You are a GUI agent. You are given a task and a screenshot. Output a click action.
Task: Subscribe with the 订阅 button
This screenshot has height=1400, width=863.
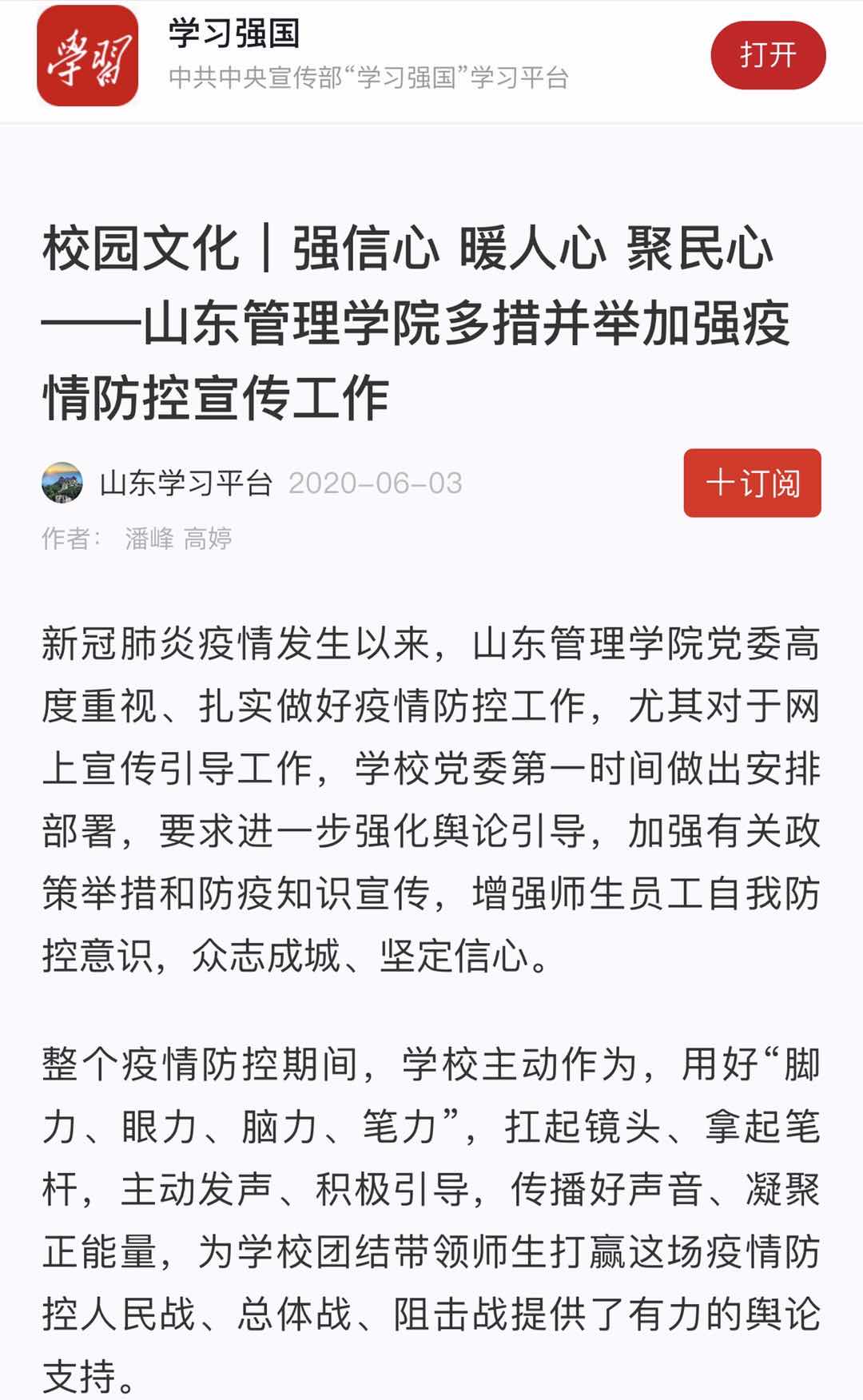(x=752, y=483)
